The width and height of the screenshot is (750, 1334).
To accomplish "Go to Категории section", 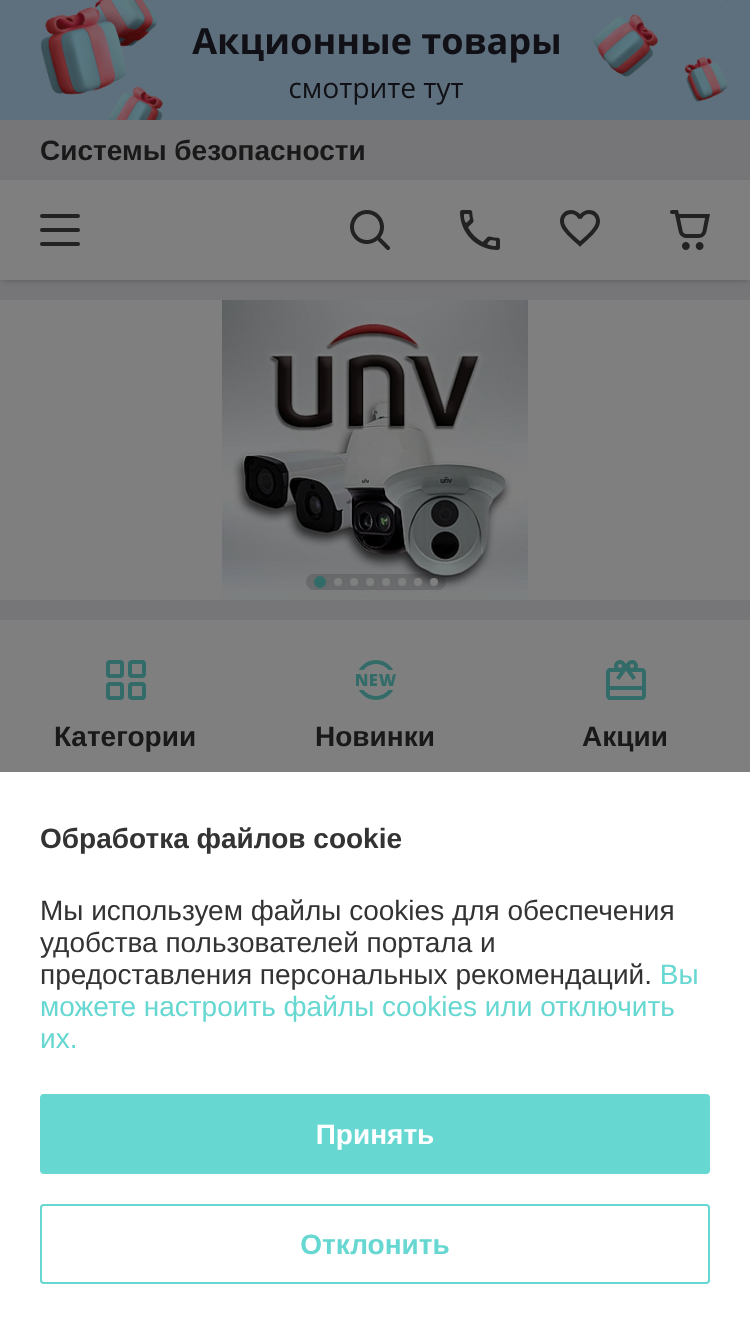I will [125, 705].
